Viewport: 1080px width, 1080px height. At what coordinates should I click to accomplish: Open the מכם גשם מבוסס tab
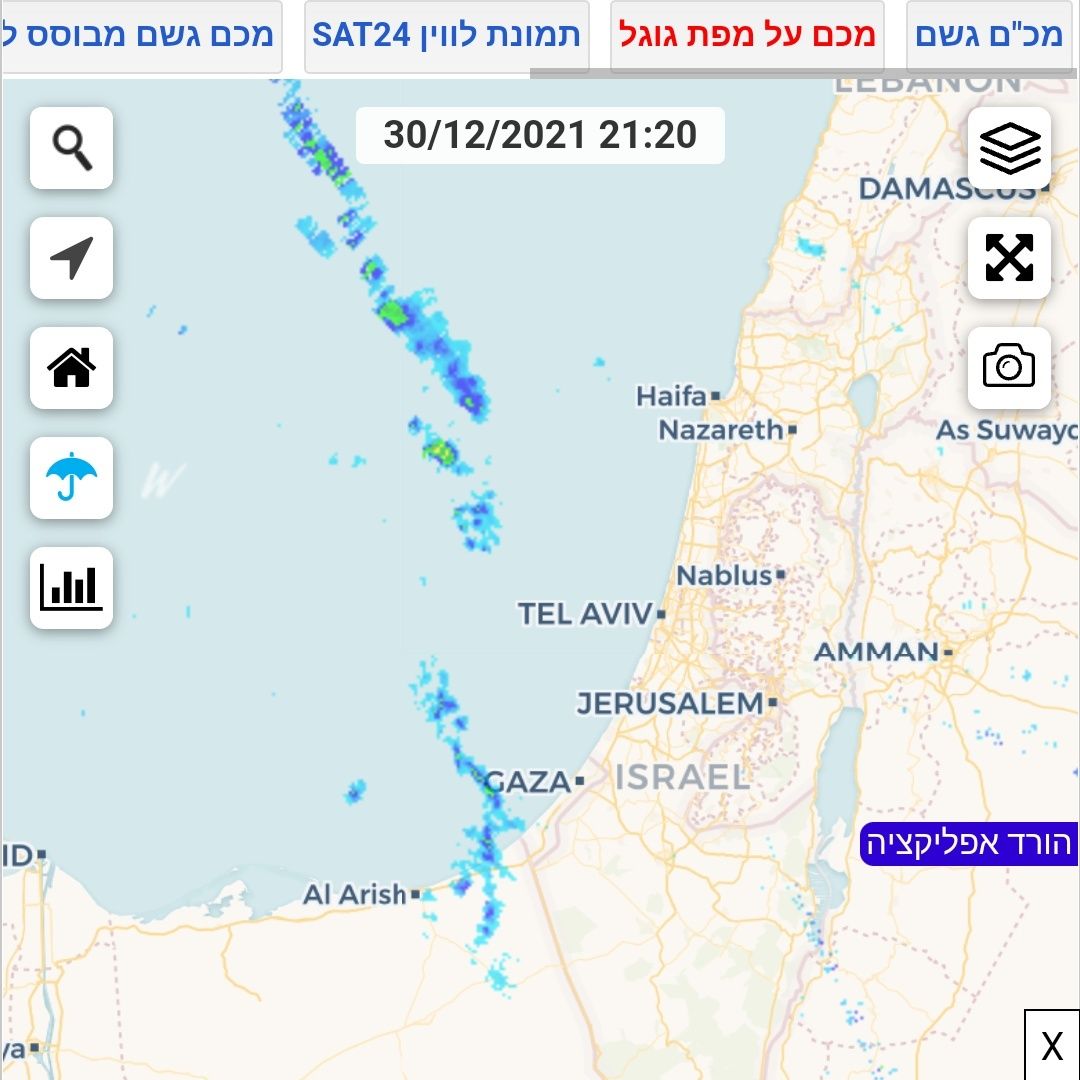[140, 36]
